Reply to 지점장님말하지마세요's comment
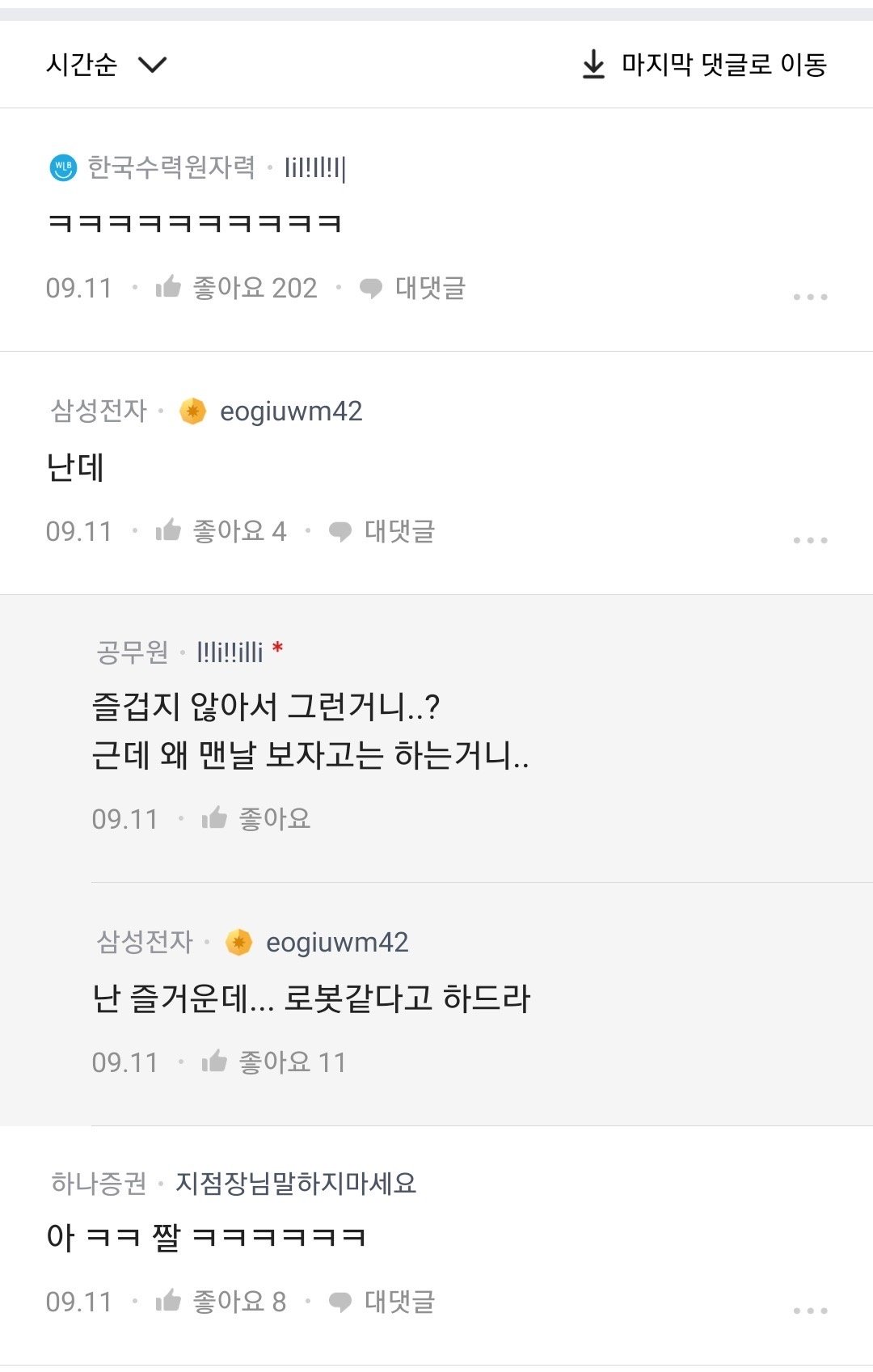Image resolution: width=873 pixels, height=1372 pixels. click(x=382, y=1302)
